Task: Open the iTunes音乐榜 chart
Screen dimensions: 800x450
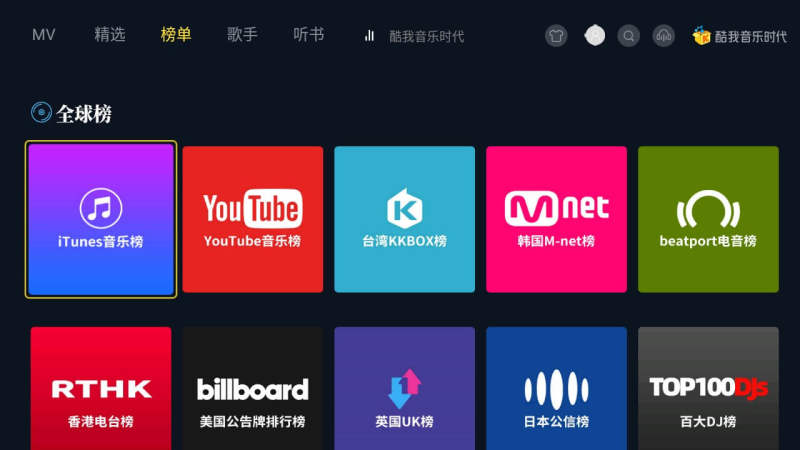Action: coord(101,219)
